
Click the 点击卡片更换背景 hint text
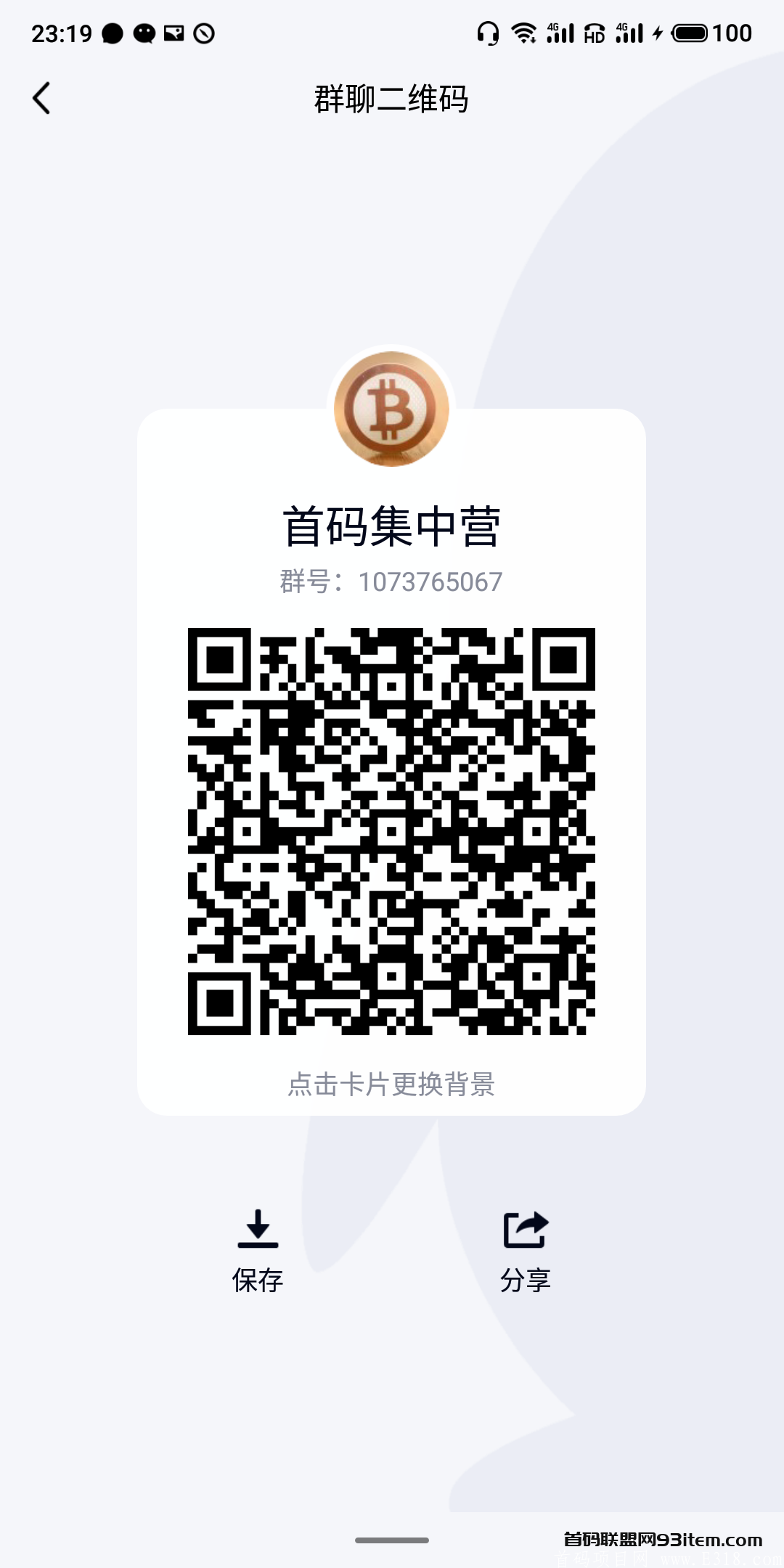392,1085
